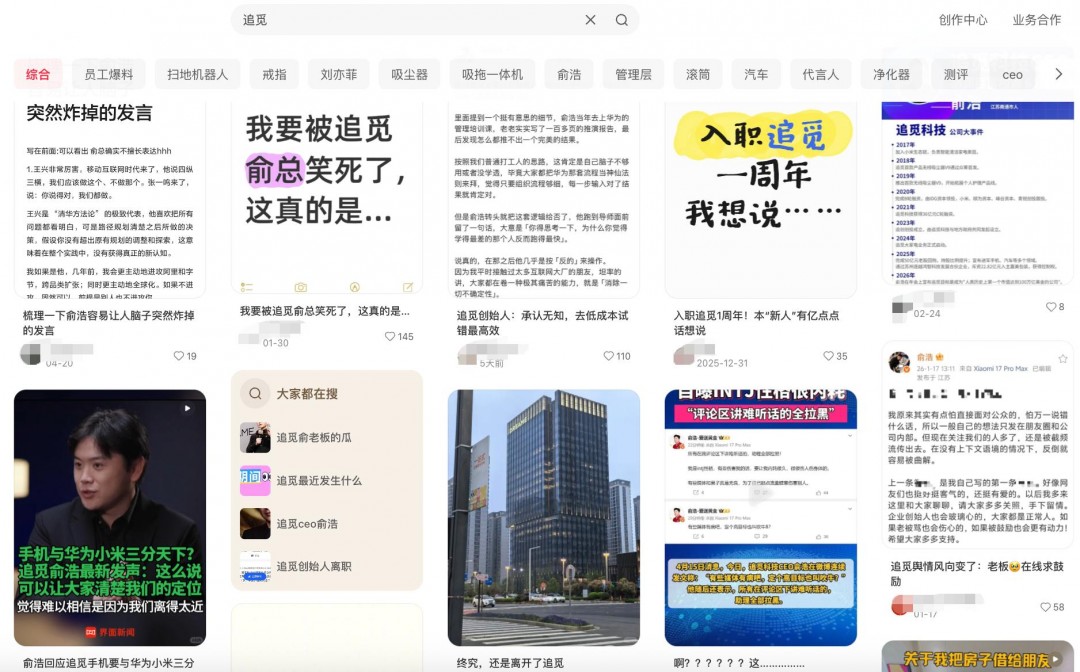The height and width of the screenshot is (672, 1080).
Task: Tap suggestion 追觅最近发生什么
Action: click(318, 481)
